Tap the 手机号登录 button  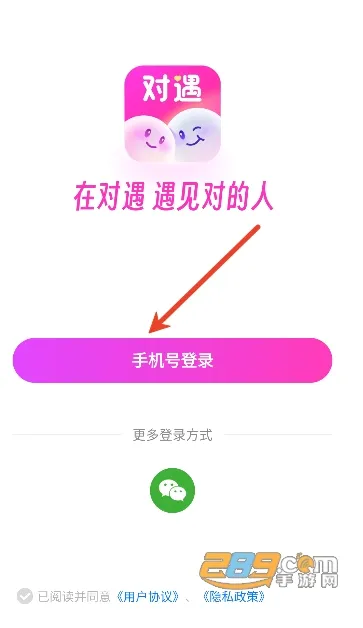172,360
